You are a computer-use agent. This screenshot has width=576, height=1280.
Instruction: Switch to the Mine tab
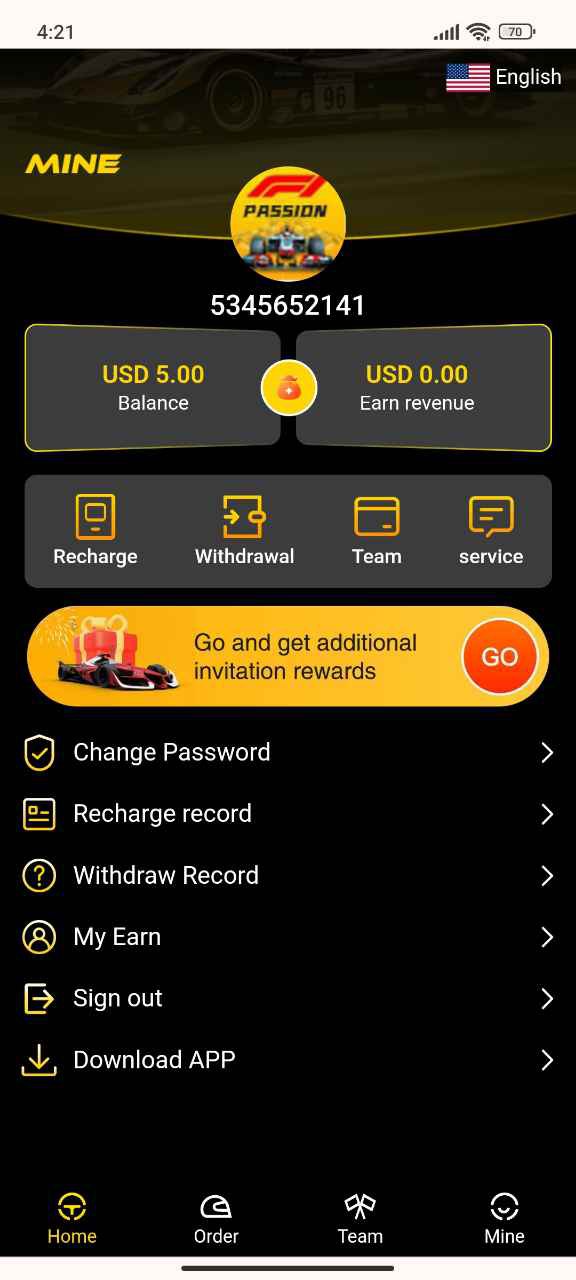point(504,1219)
